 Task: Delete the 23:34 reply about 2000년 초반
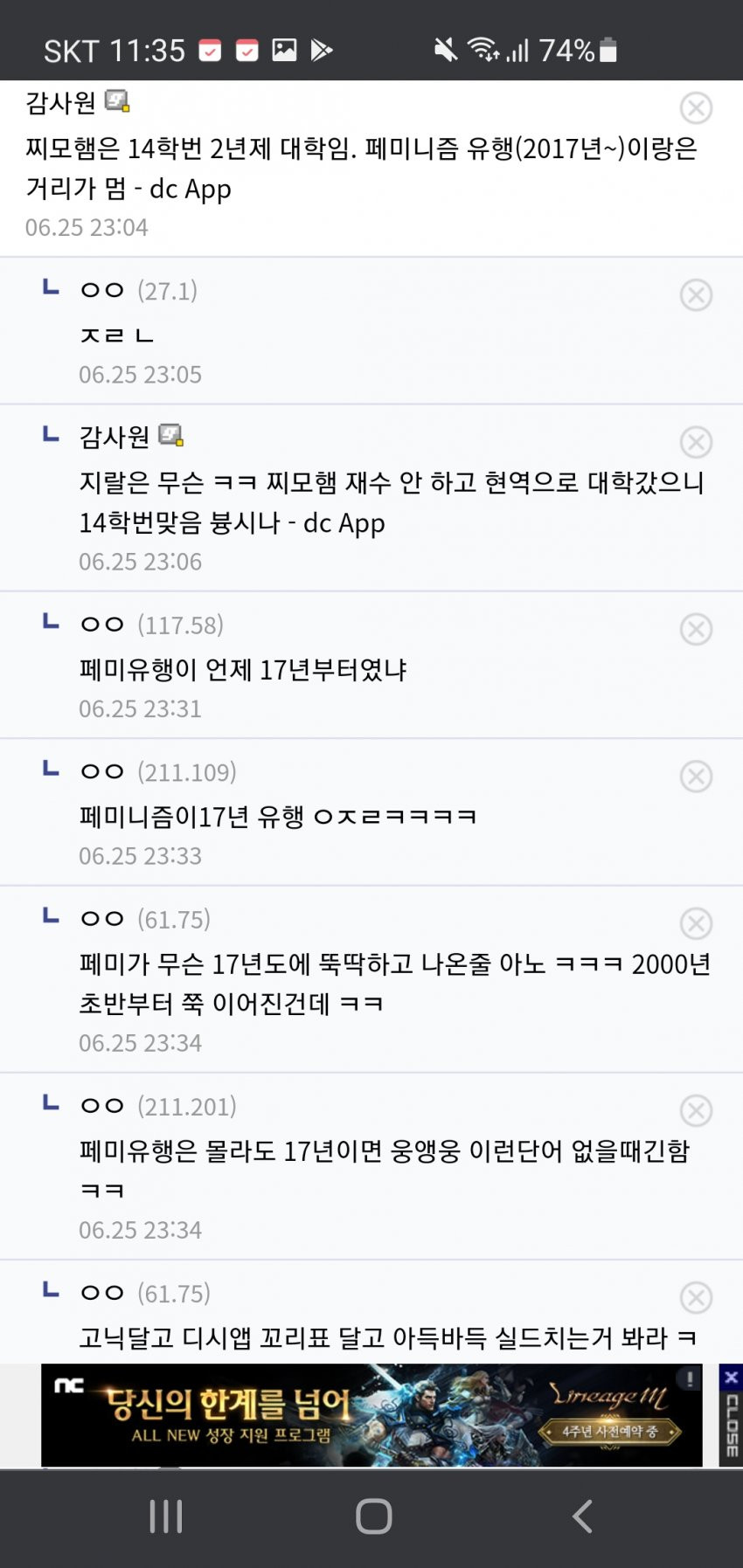696,923
